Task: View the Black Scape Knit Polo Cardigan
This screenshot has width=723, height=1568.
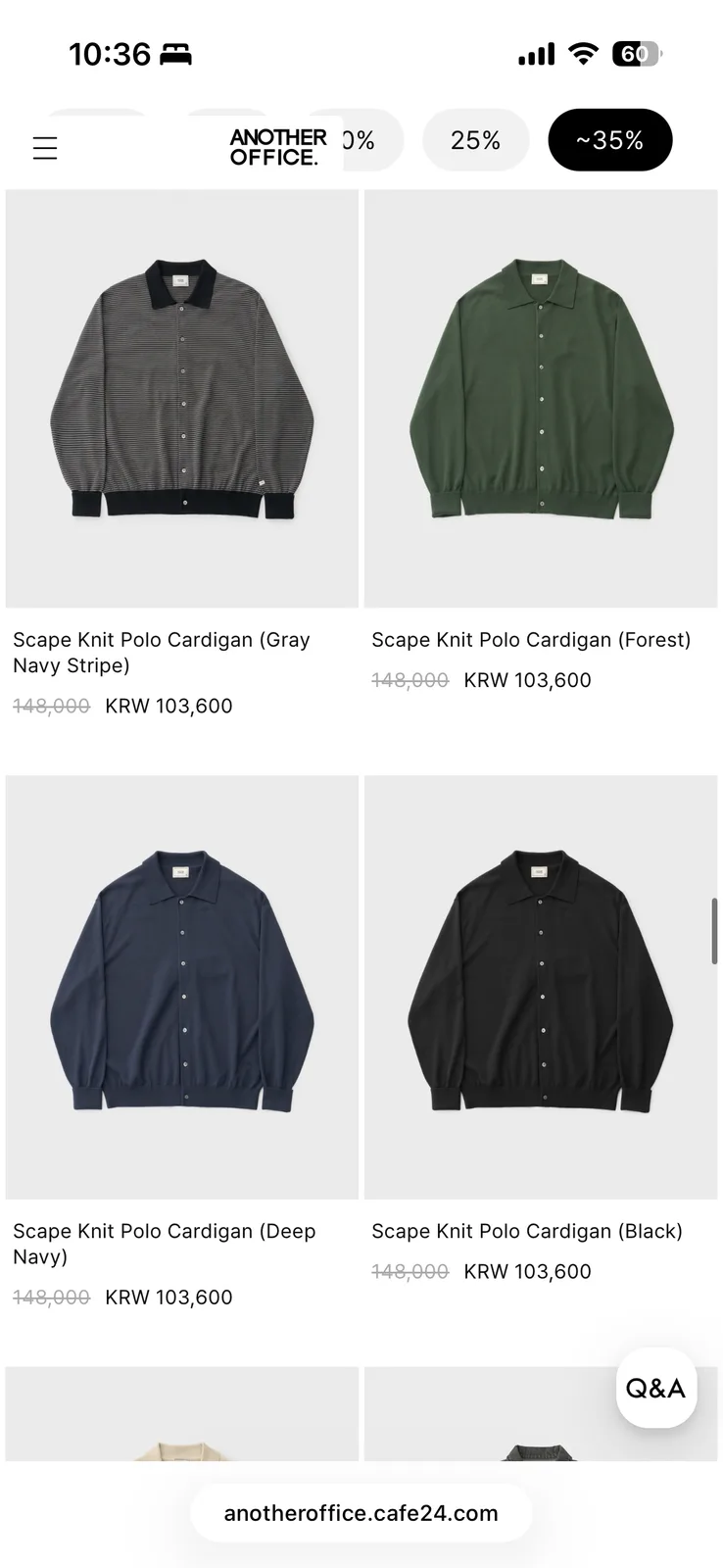Action: [541, 988]
